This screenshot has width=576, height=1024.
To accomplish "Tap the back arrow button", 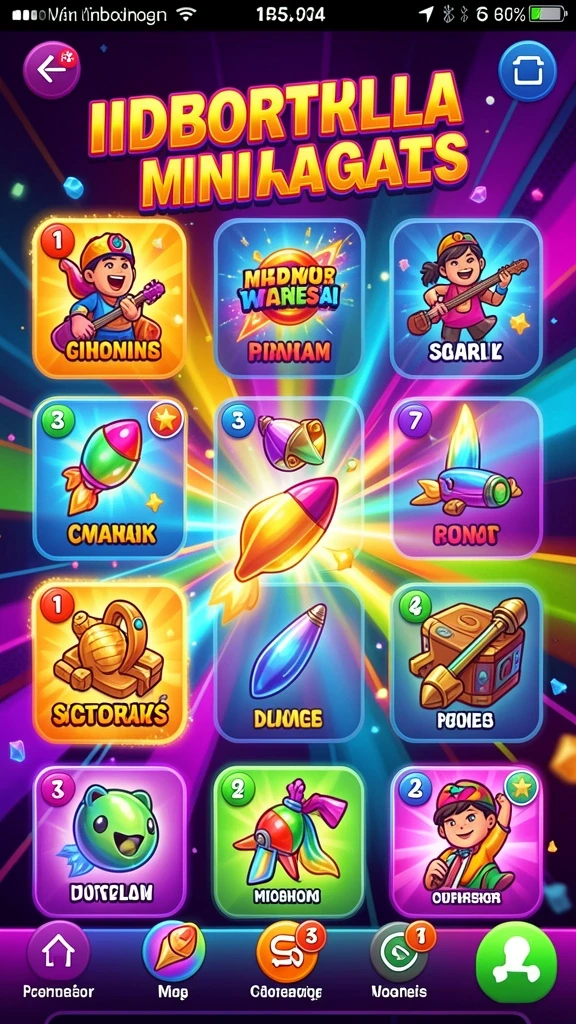I will click(52, 69).
